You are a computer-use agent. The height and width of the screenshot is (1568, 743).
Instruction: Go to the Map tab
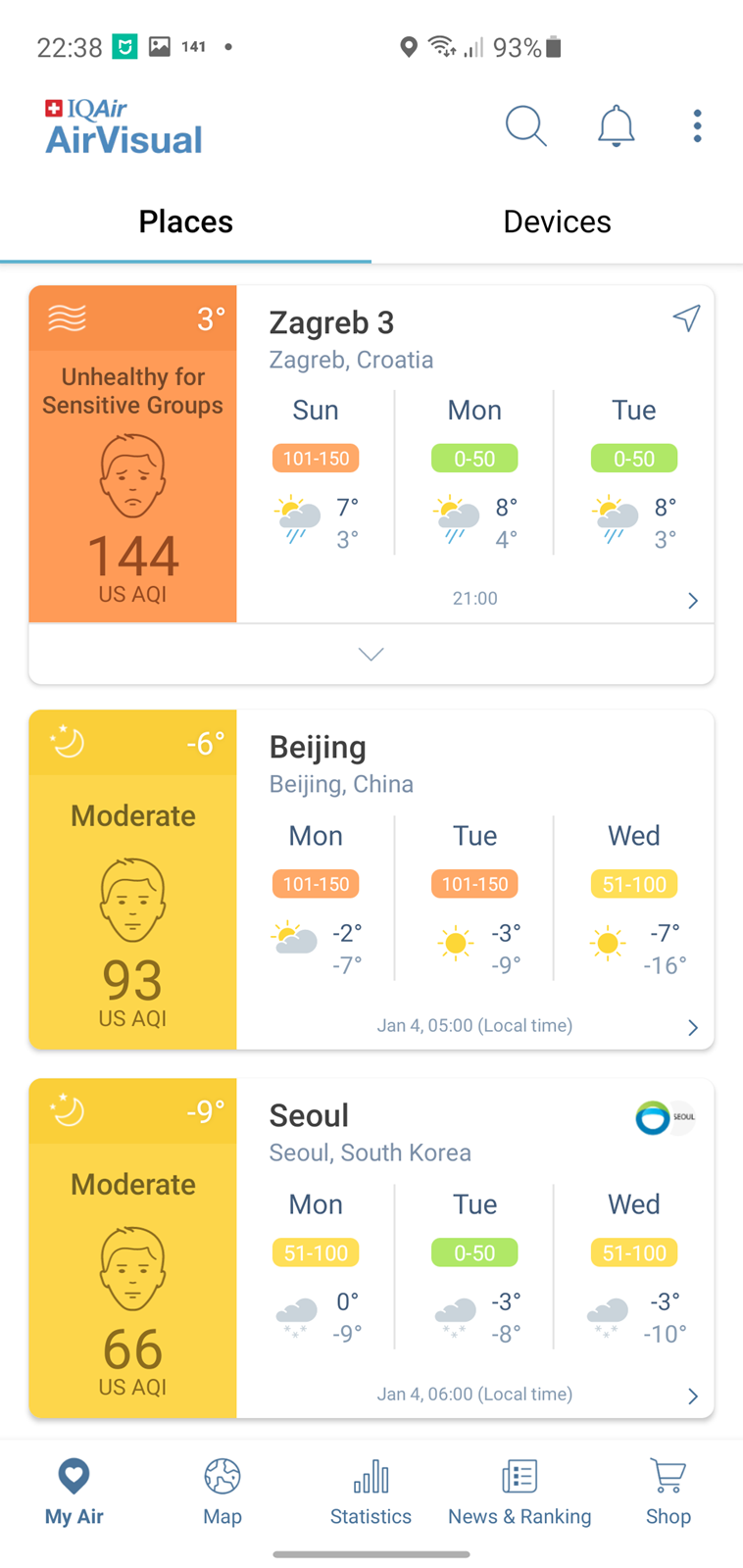[x=223, y=1492]
